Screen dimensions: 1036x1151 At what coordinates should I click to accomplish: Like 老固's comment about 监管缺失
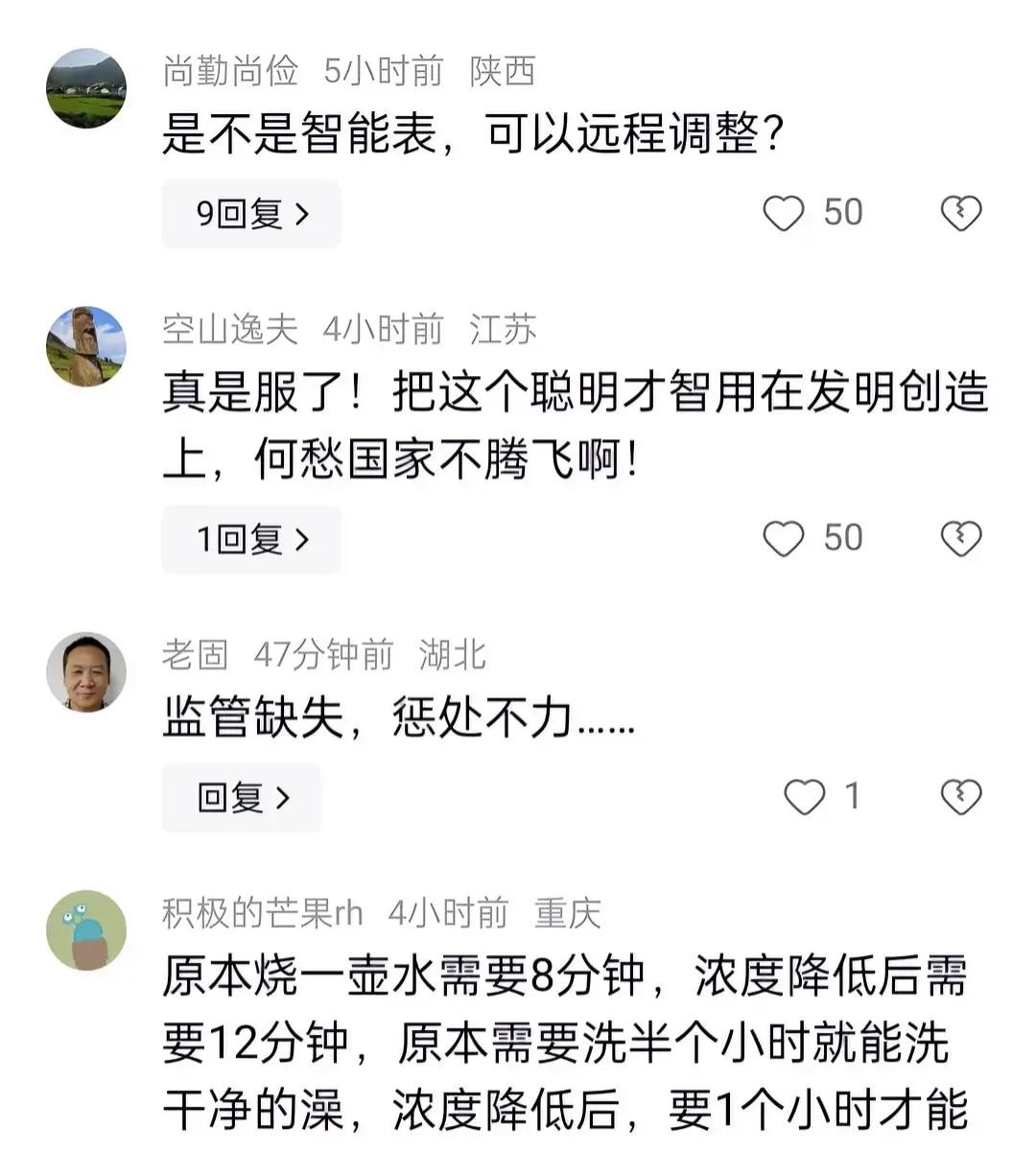click(804, 797)
